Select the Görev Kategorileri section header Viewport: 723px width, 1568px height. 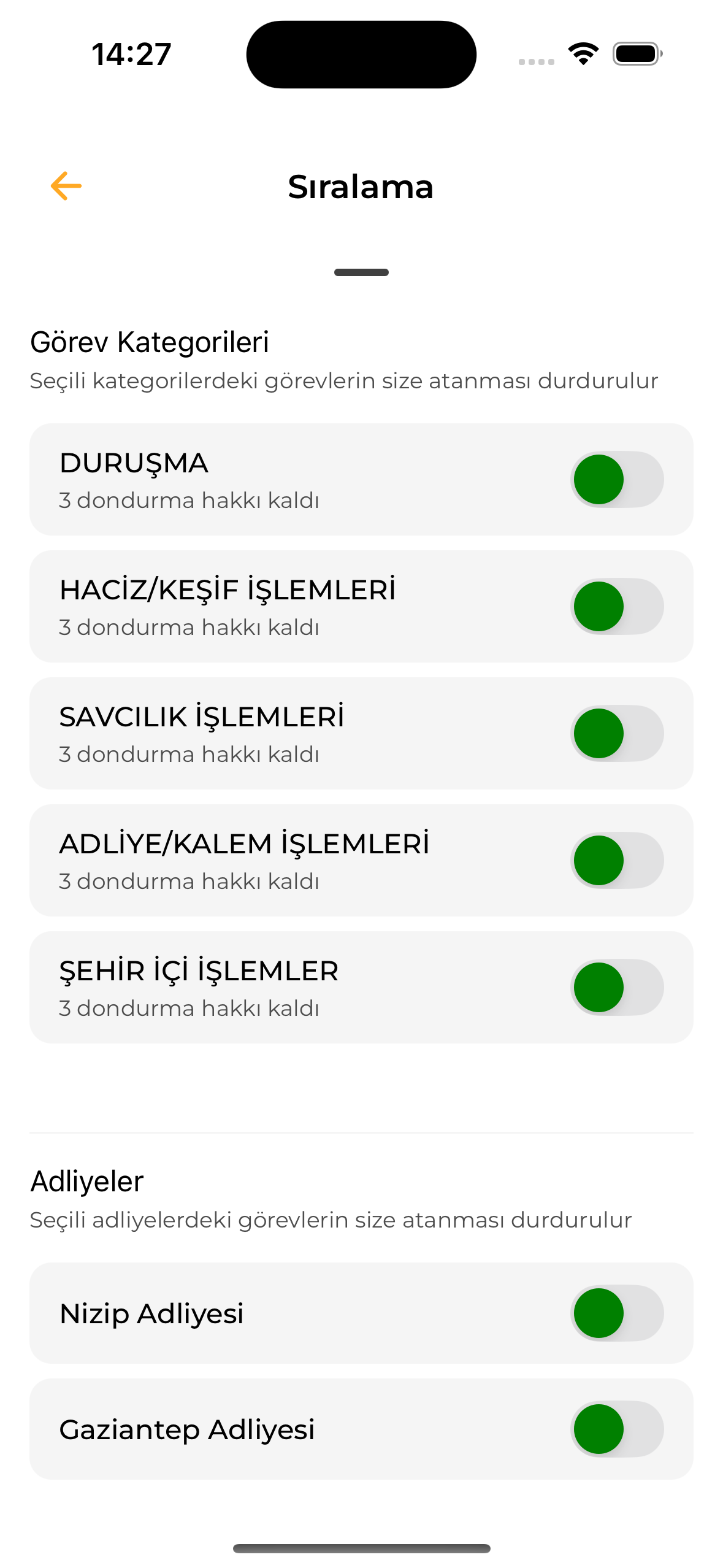coord(150,343)
